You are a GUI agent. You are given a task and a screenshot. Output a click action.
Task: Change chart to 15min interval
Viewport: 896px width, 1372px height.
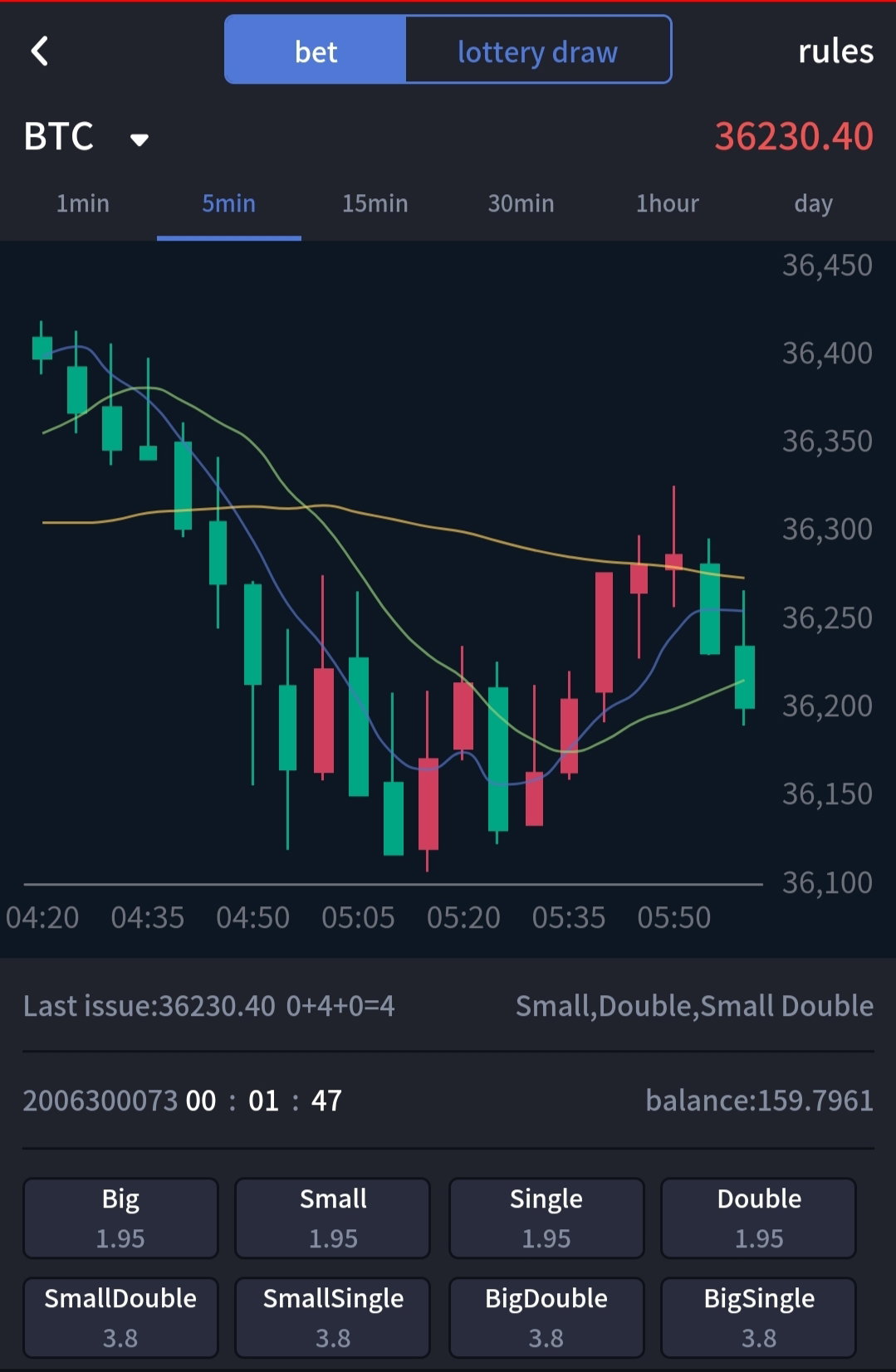coord(375,203)
